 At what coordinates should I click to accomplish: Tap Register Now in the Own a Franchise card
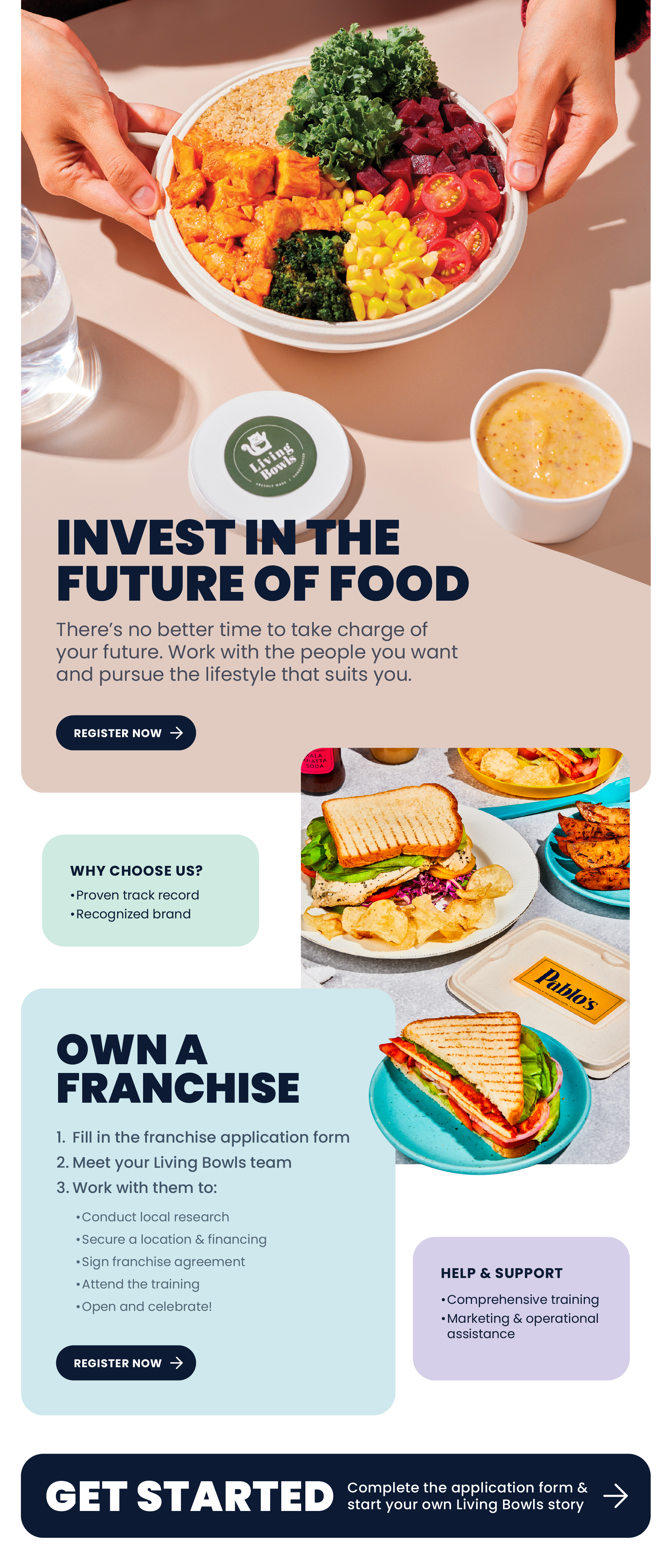(126, 1363)
